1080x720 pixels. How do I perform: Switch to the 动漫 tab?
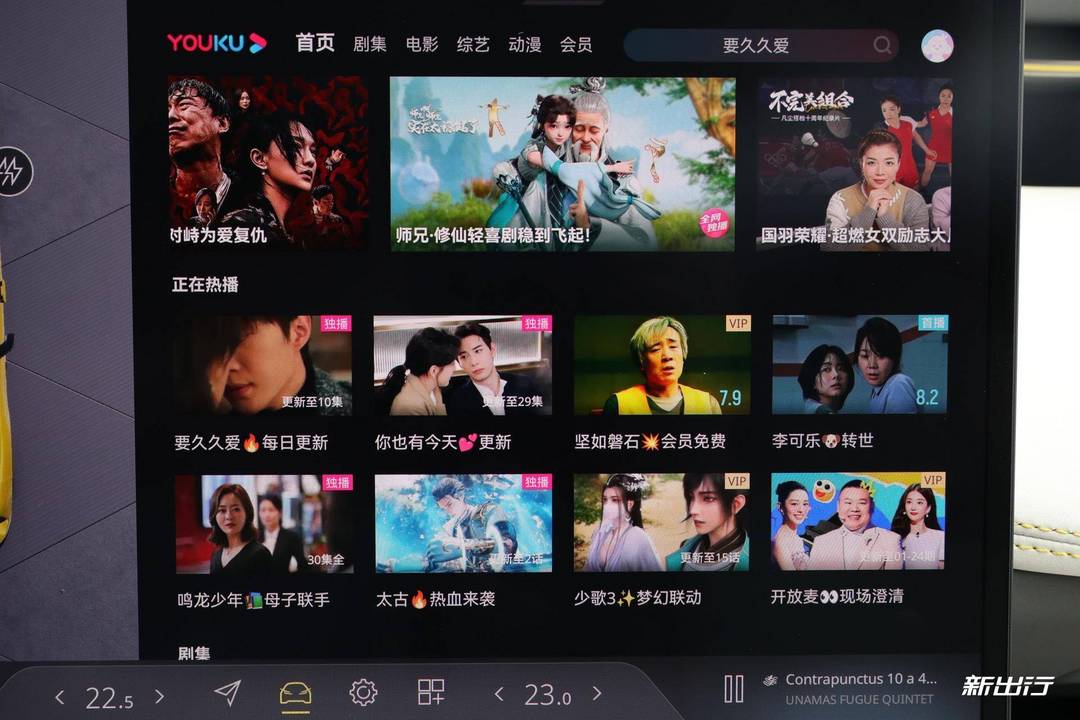524,45
